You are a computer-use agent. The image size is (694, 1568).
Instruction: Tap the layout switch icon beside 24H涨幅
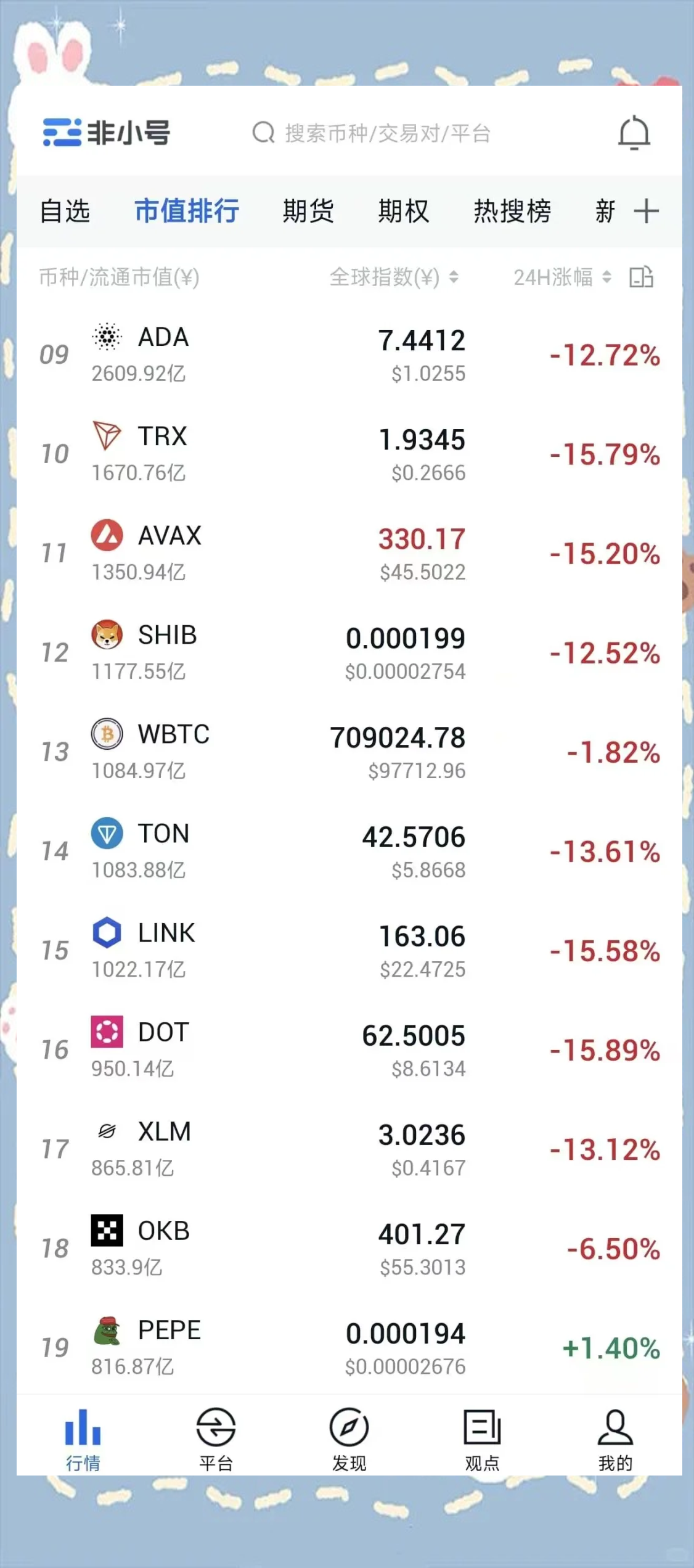tap(641, 277)
